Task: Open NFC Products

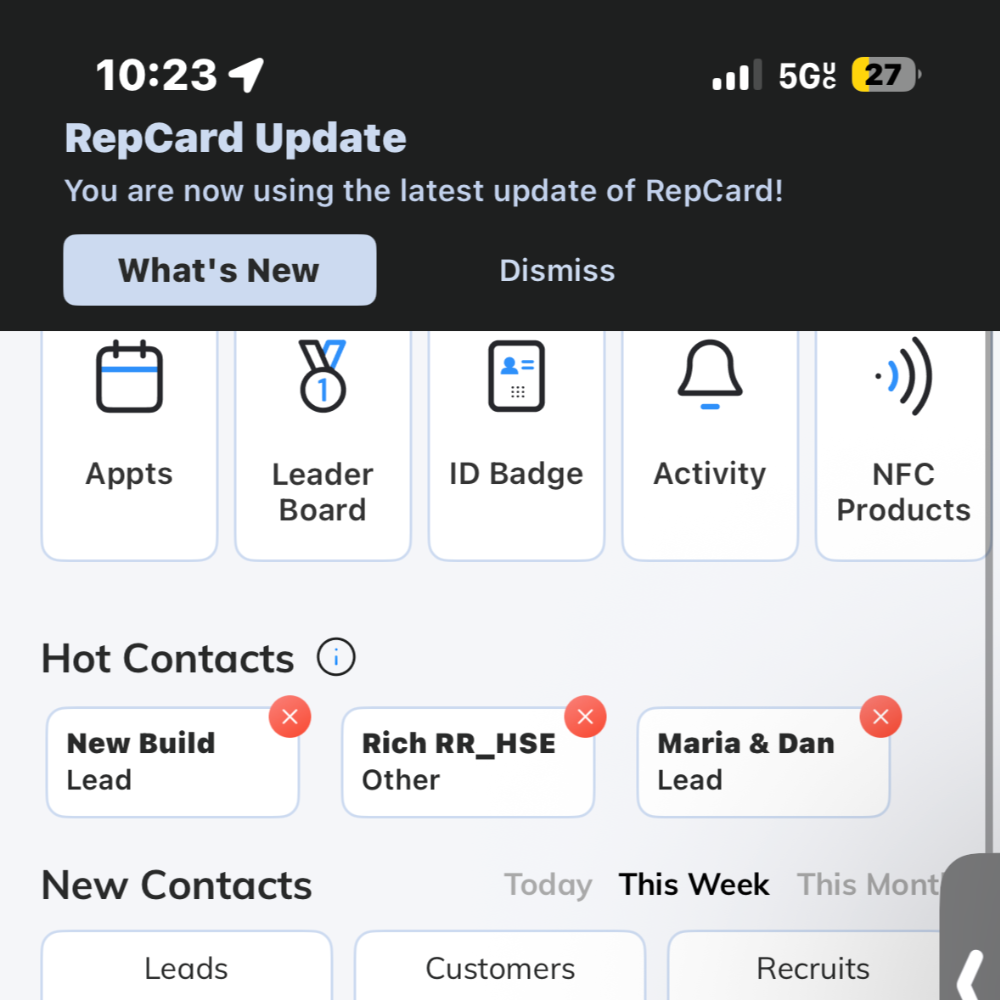Action: point(903,440)
